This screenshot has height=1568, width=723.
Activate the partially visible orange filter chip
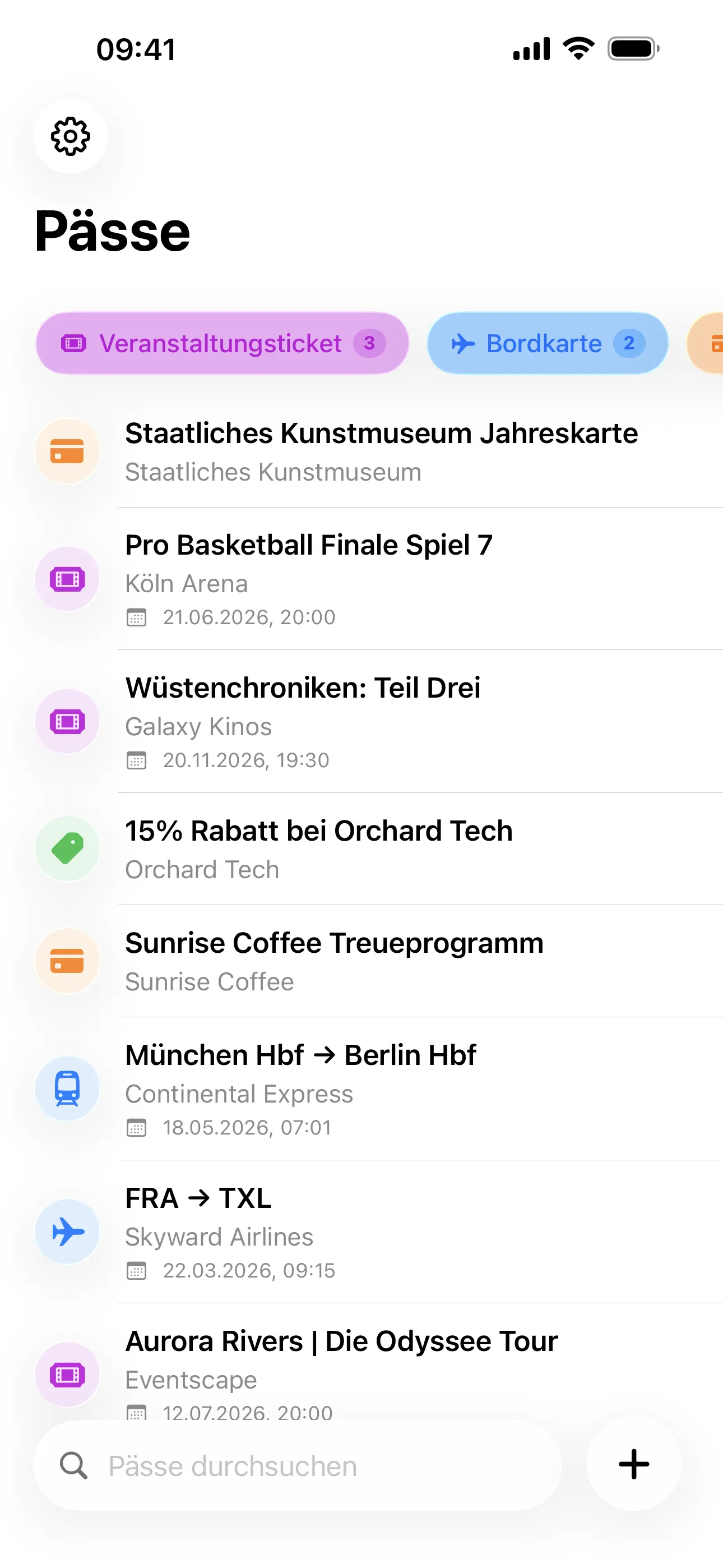pos(709,343)
